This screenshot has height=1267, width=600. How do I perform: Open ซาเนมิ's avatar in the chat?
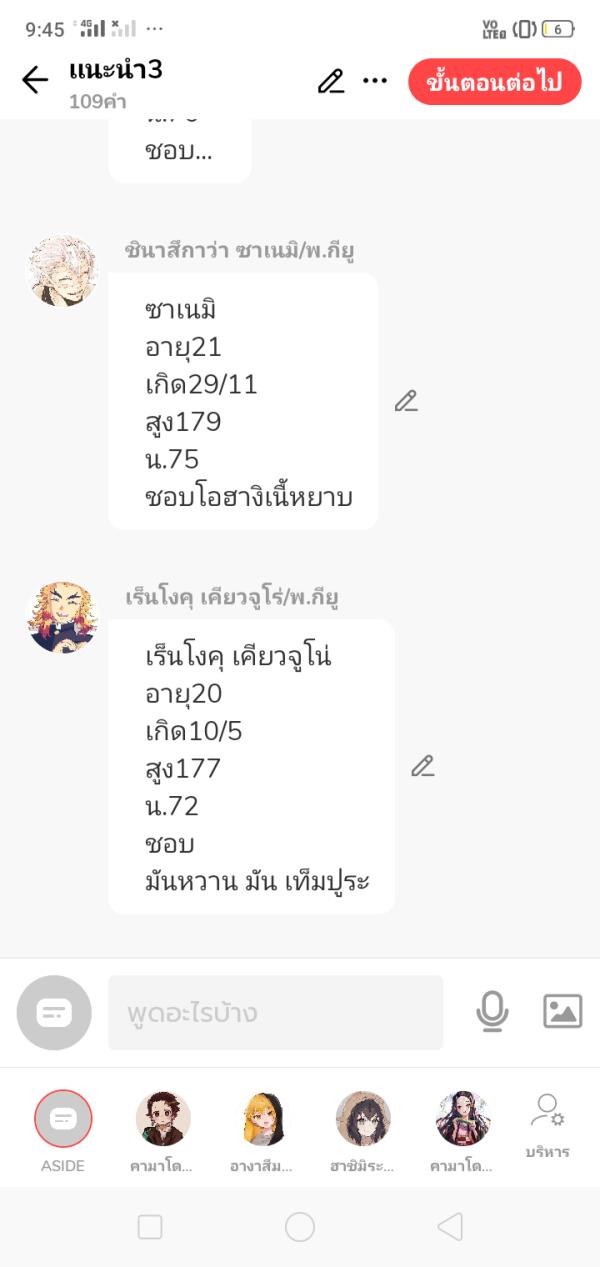click(62, 271)
